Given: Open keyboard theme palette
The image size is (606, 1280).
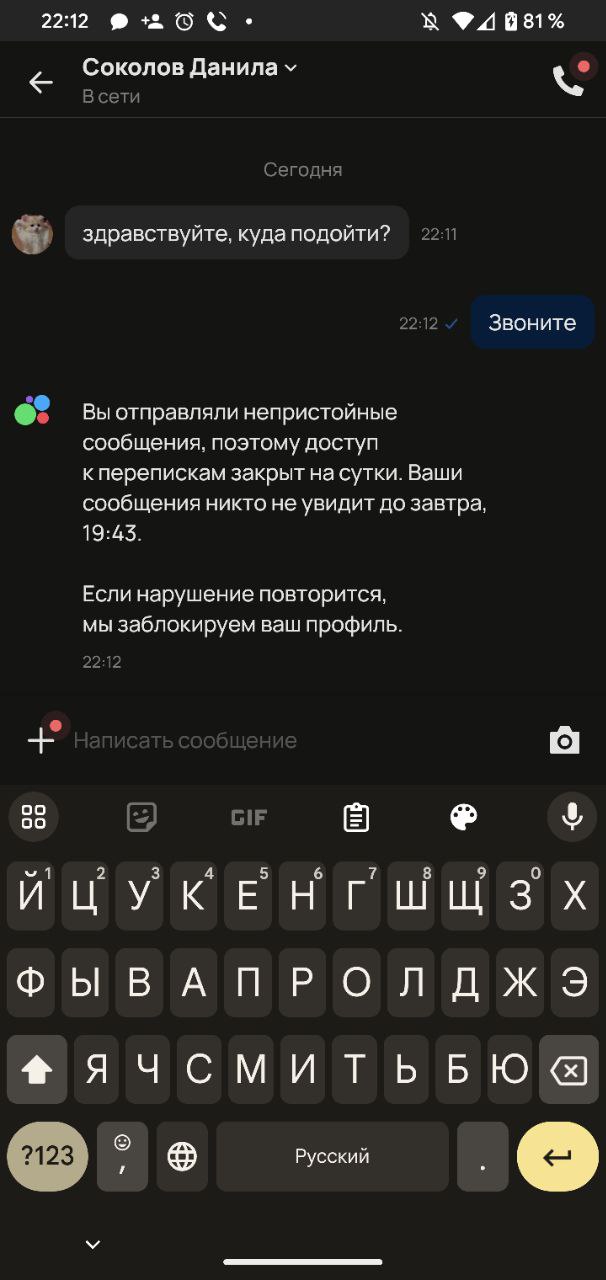Looking at the screenshot, I should (x=464, y=818).
